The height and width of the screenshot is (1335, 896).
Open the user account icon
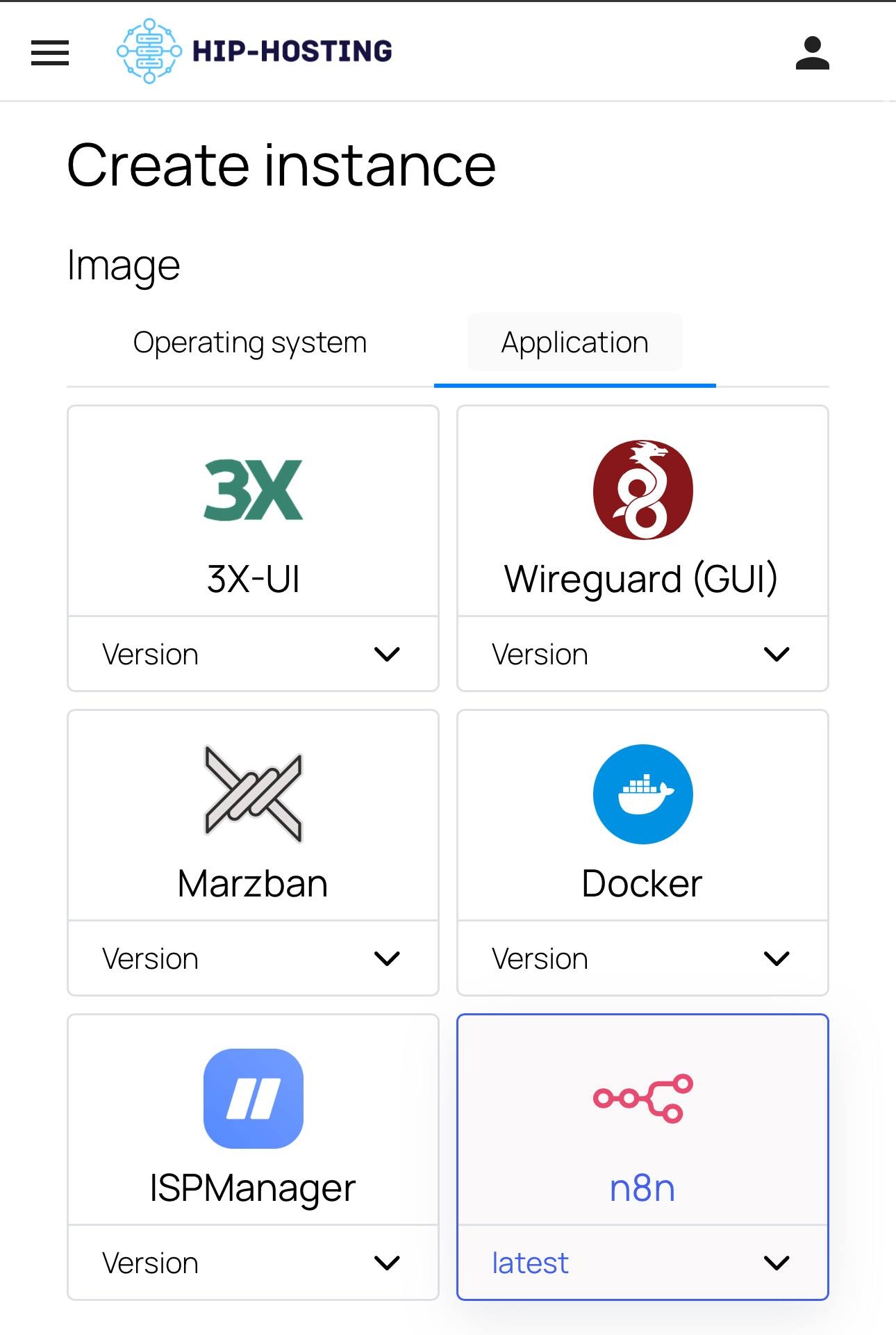[x=812, y=54]
